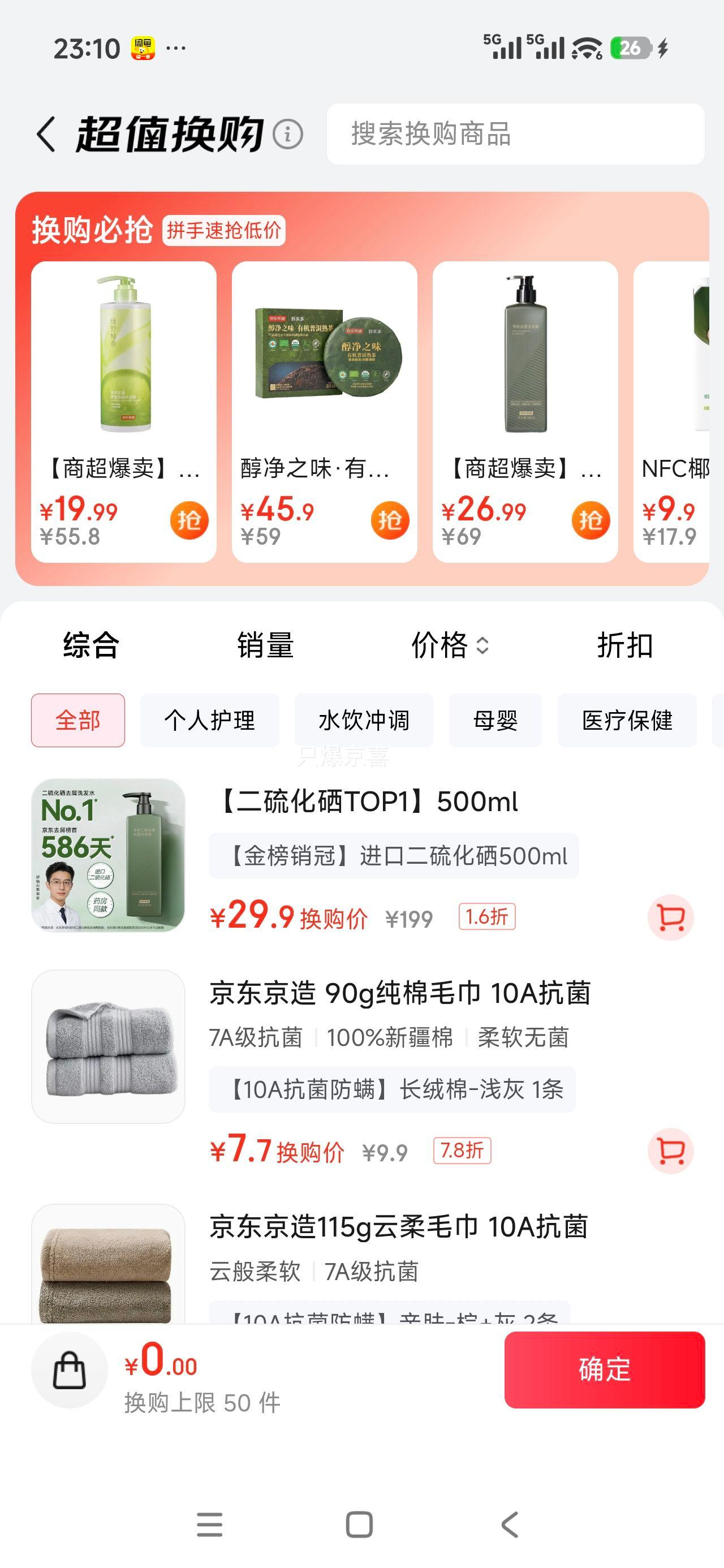Open the shopping bag icon
Viewport: 724px width, 1568px height.
[x=70, y=1369]
